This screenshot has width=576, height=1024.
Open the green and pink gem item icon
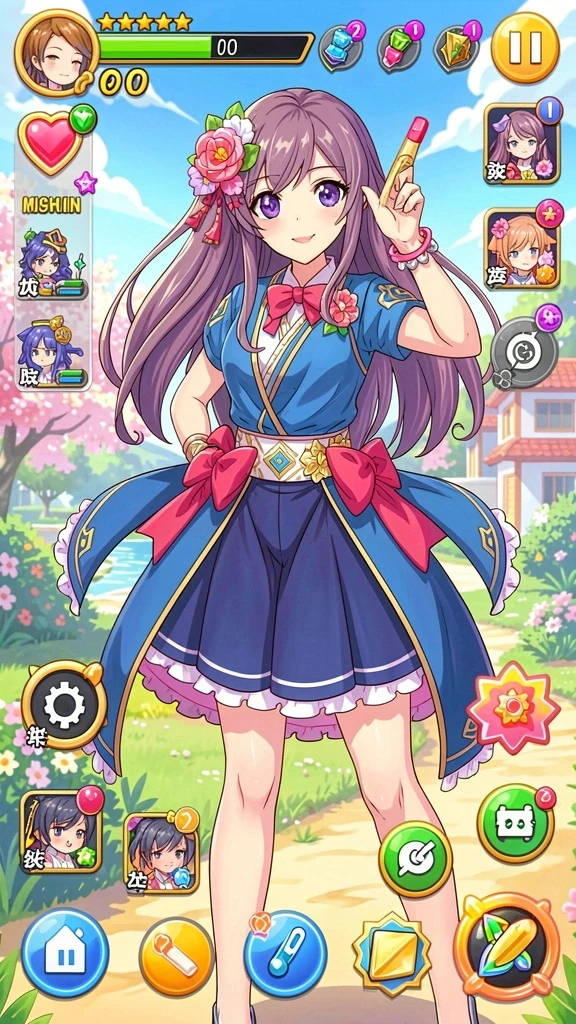click(x=398, y=49)
